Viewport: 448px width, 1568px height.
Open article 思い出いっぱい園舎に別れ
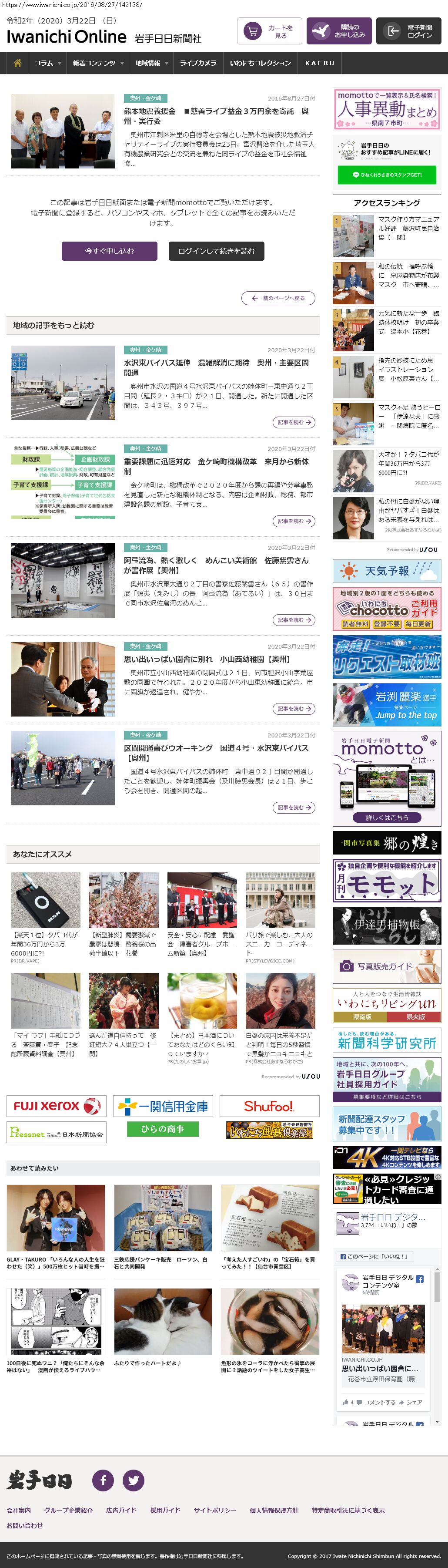click(x=207, y=659)
